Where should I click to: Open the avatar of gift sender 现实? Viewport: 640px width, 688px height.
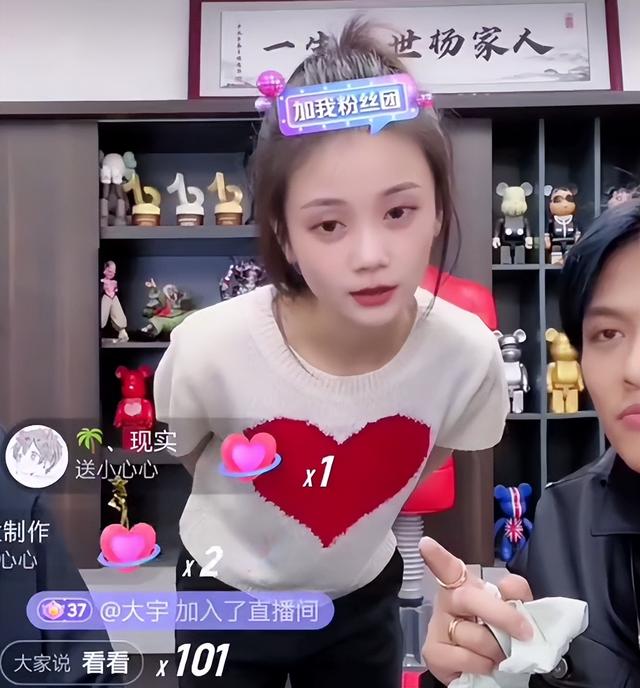click(36, 455)
